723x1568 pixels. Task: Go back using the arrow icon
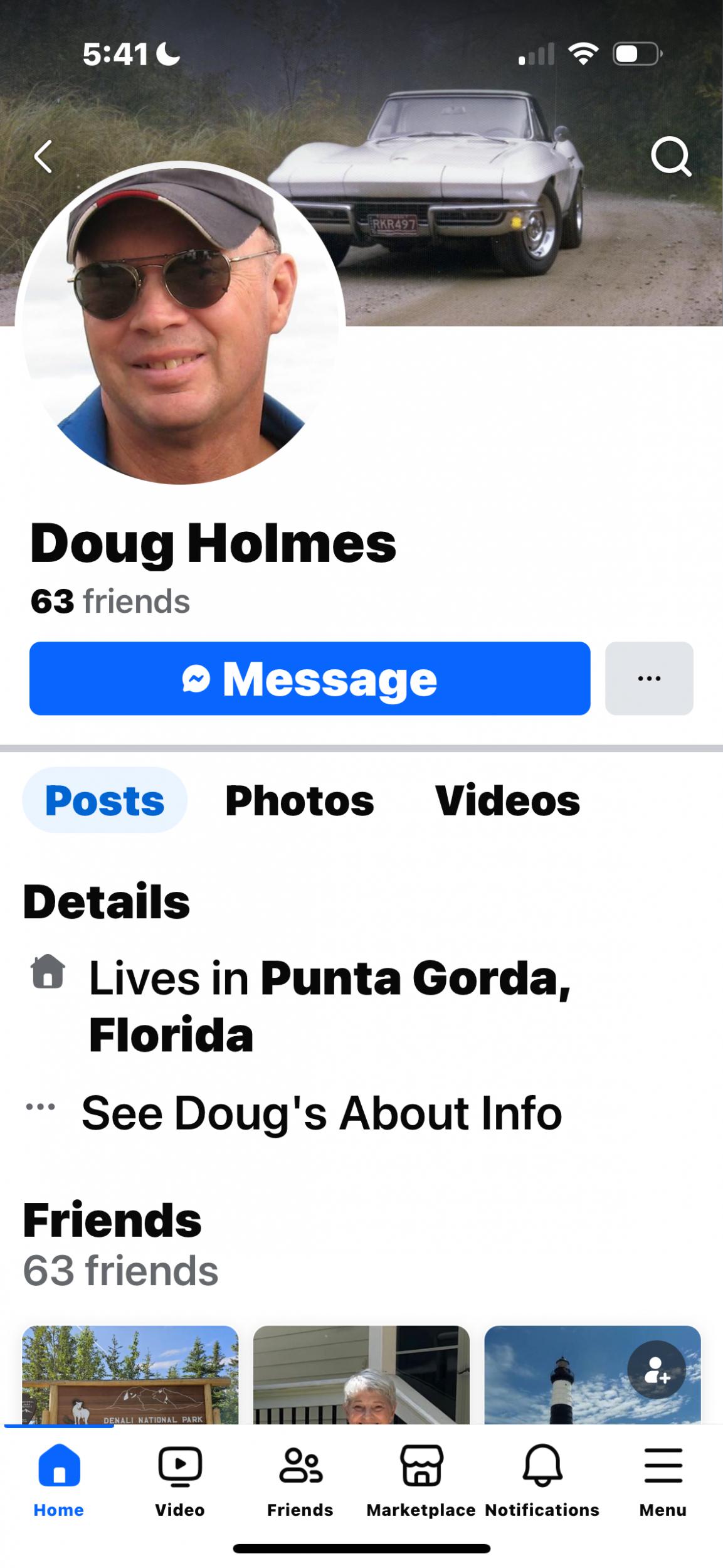pos(43,156)
